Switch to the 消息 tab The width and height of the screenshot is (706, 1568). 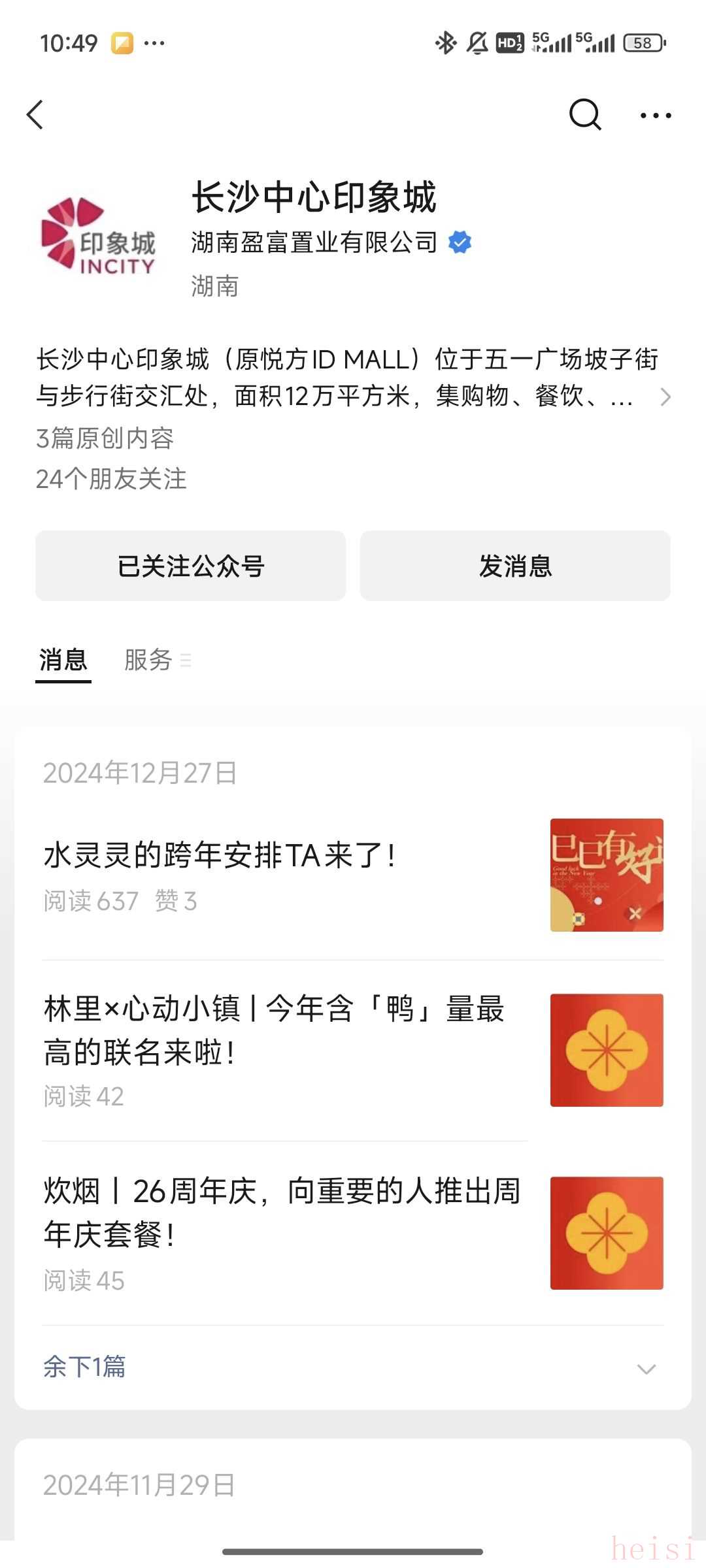(63, 660)
